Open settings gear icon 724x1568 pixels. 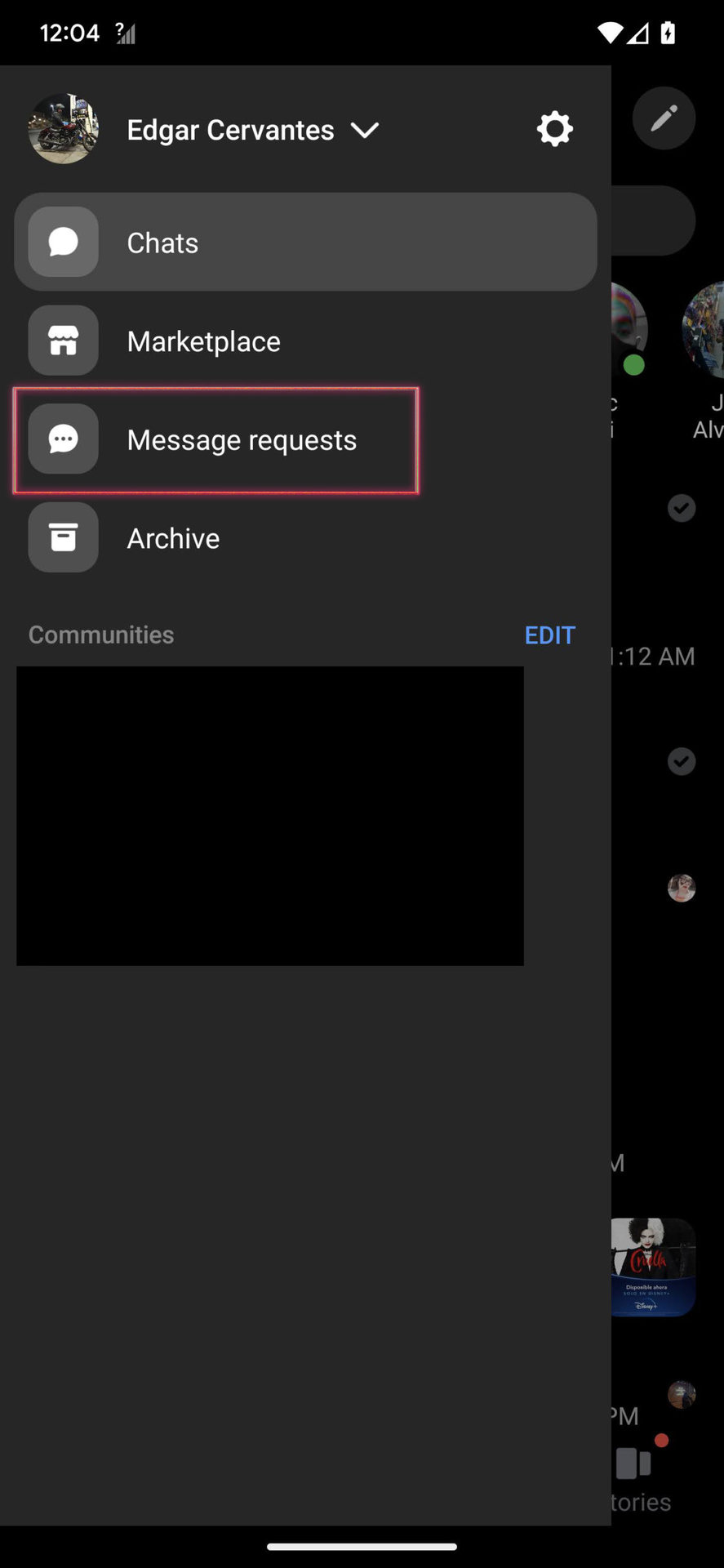(554, 129)
